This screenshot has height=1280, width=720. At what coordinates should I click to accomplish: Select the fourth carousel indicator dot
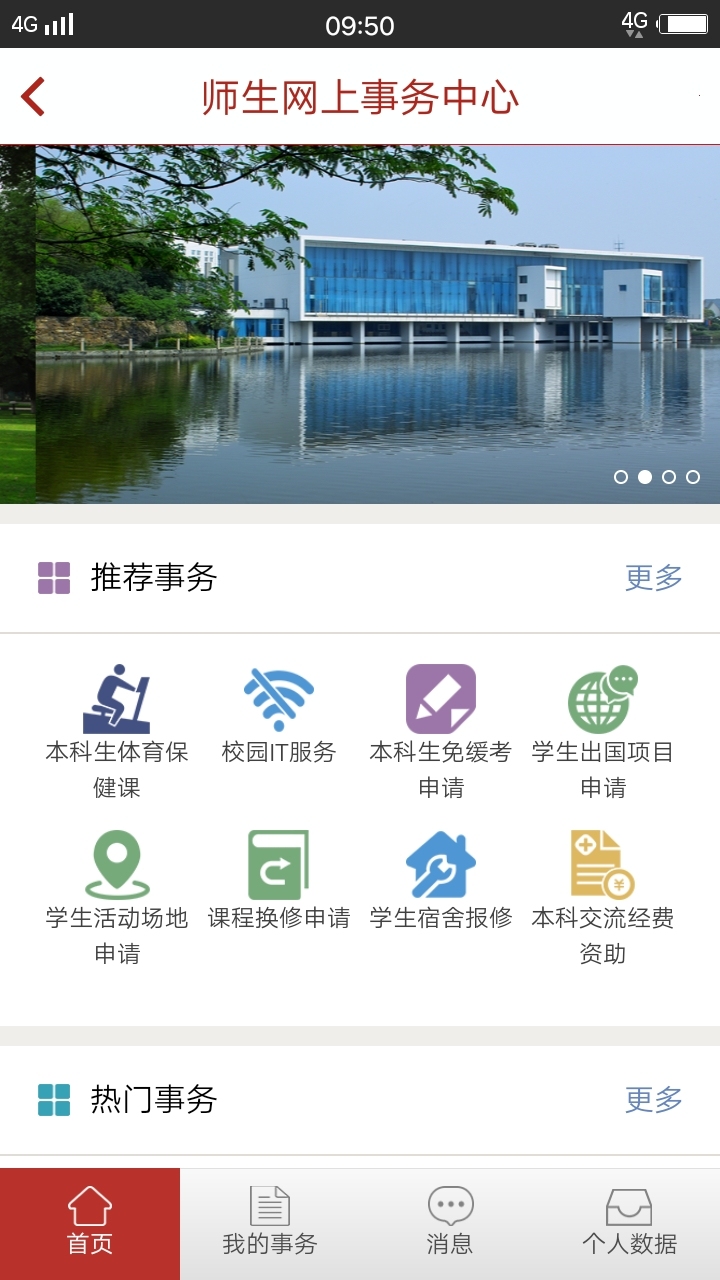(x=693, y=478)
